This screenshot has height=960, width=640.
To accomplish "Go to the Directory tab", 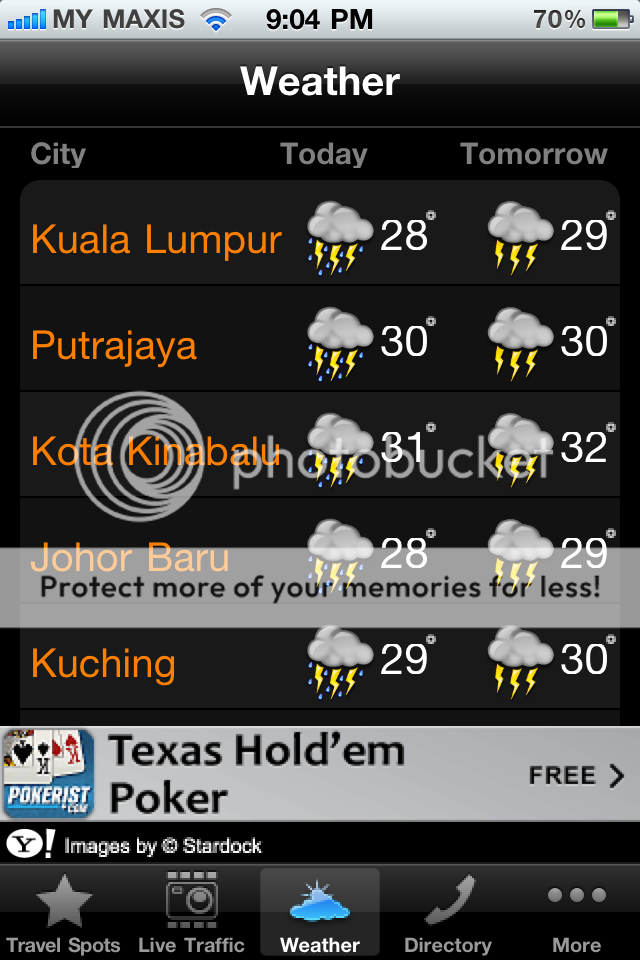I will pyautogui.click(x=447, y=914).
